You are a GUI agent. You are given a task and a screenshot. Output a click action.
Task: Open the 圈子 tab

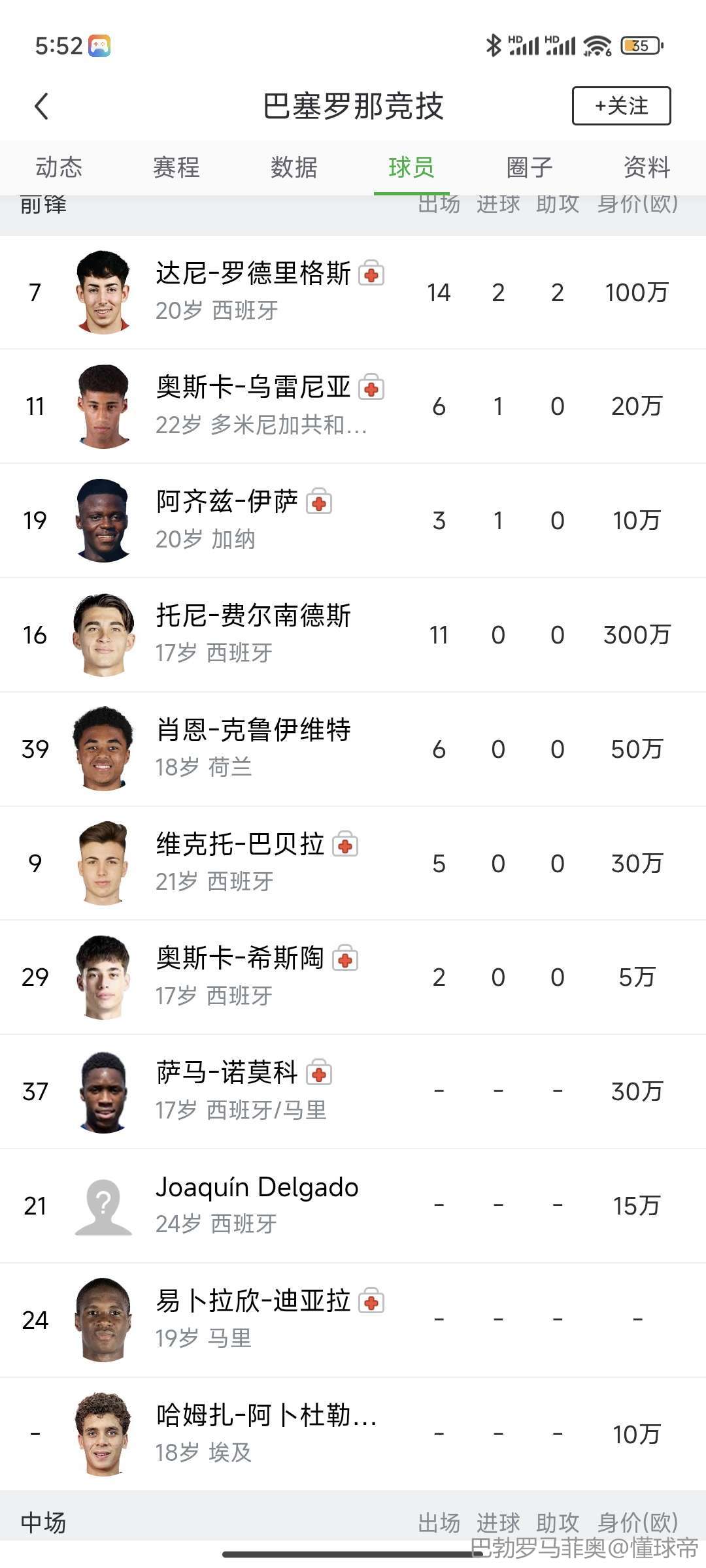point(529,167)
